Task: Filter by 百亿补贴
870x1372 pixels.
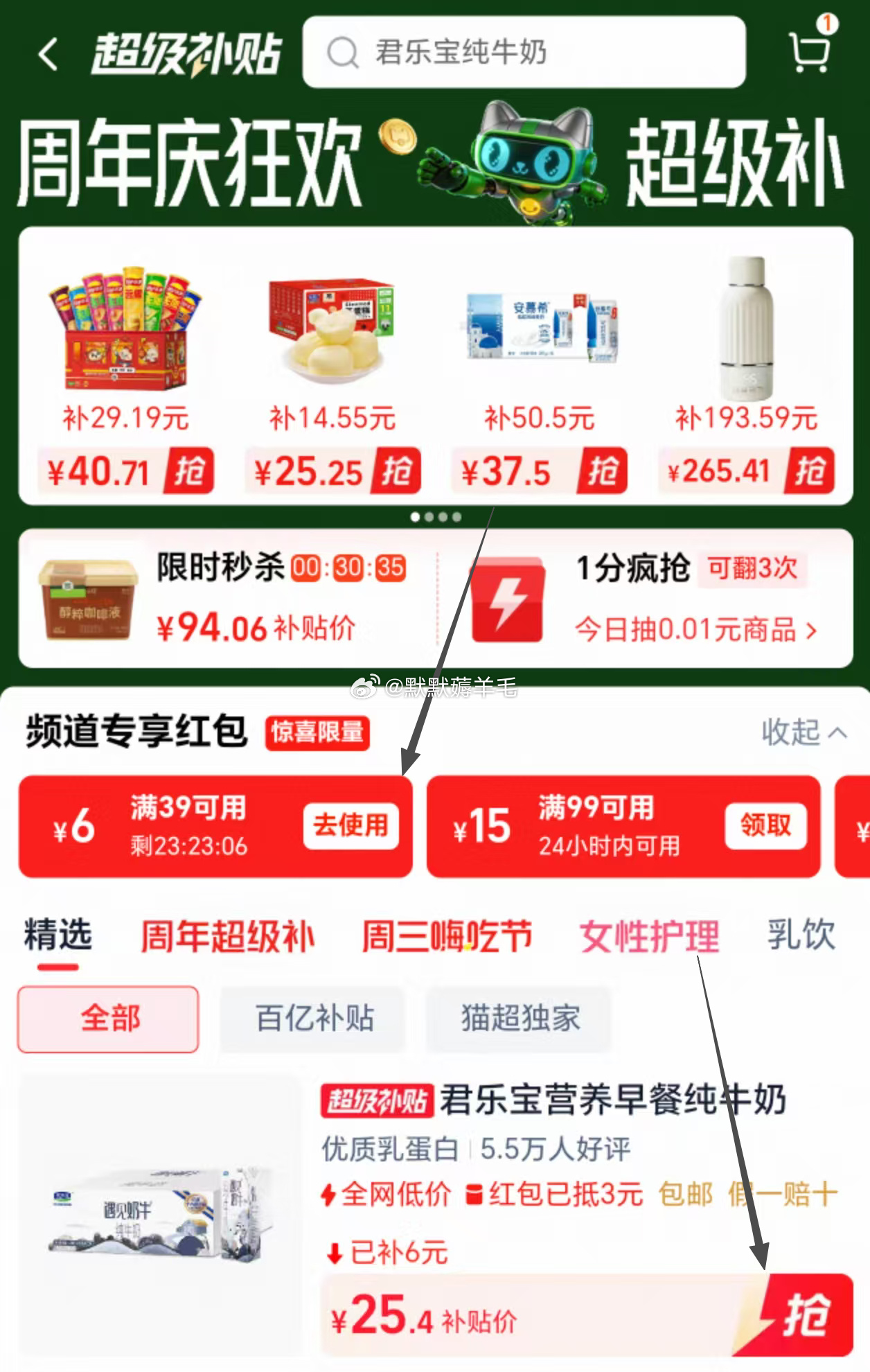Action: (x=314, y=1019)
